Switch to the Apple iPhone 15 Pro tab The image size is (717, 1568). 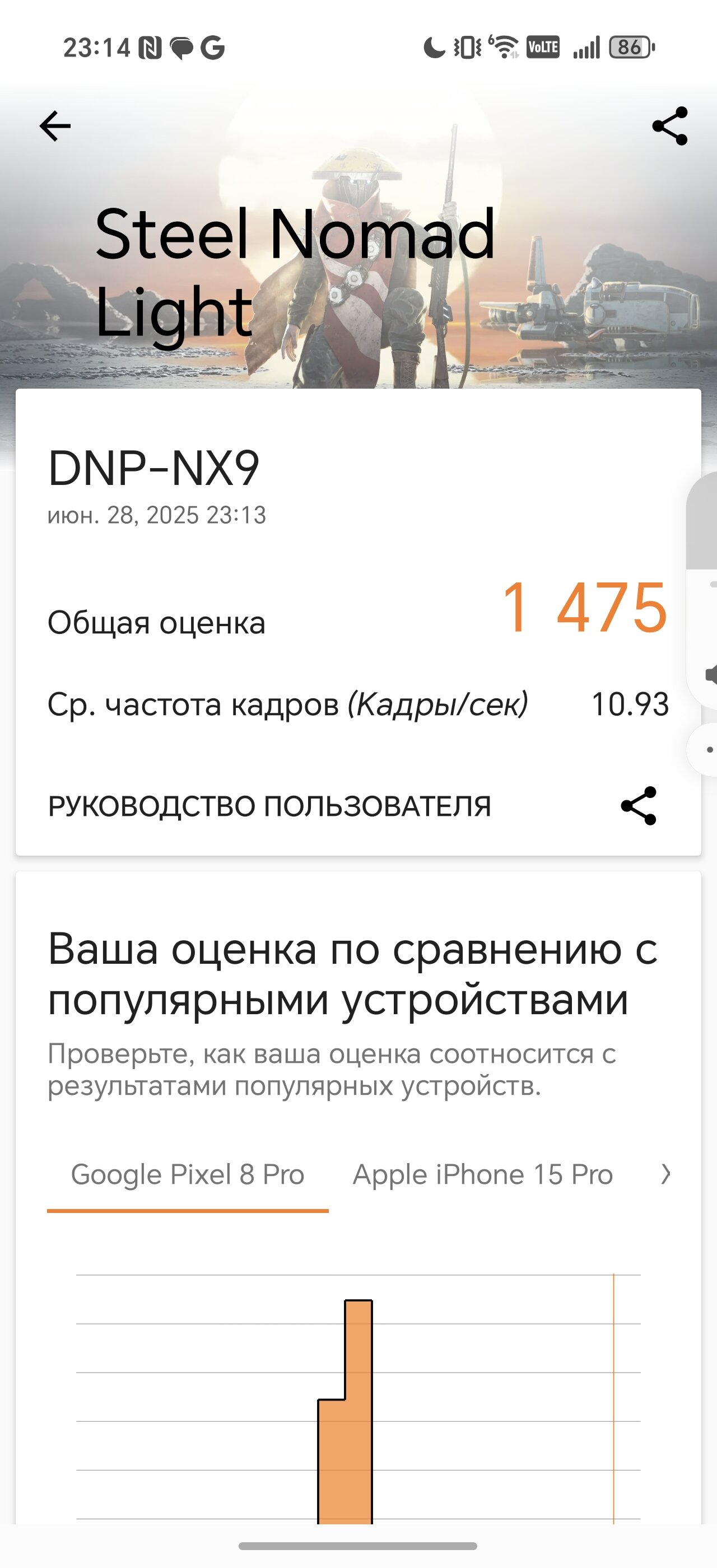click(483, 1175)
